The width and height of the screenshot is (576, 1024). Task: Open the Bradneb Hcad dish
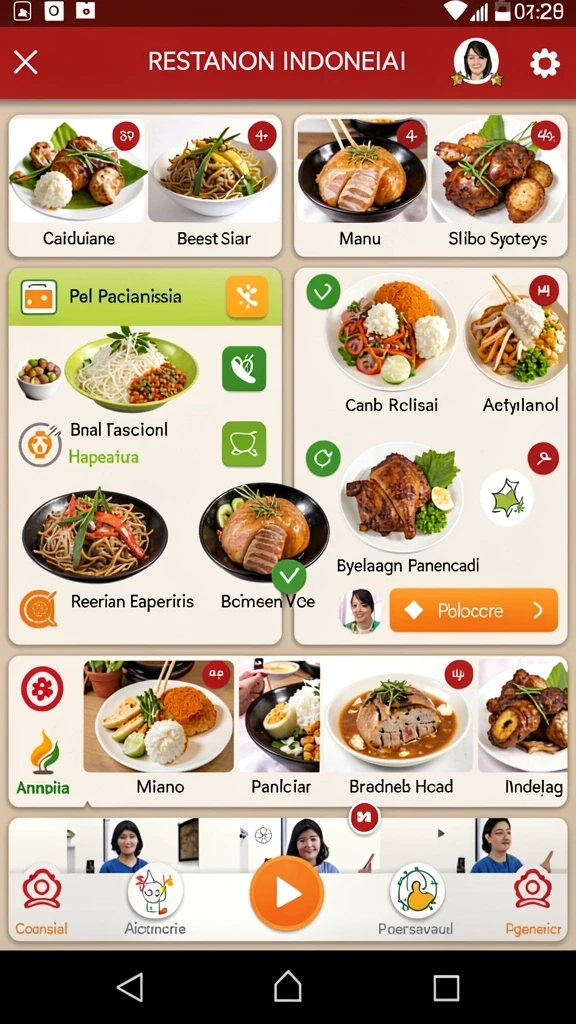click(400, 728)
